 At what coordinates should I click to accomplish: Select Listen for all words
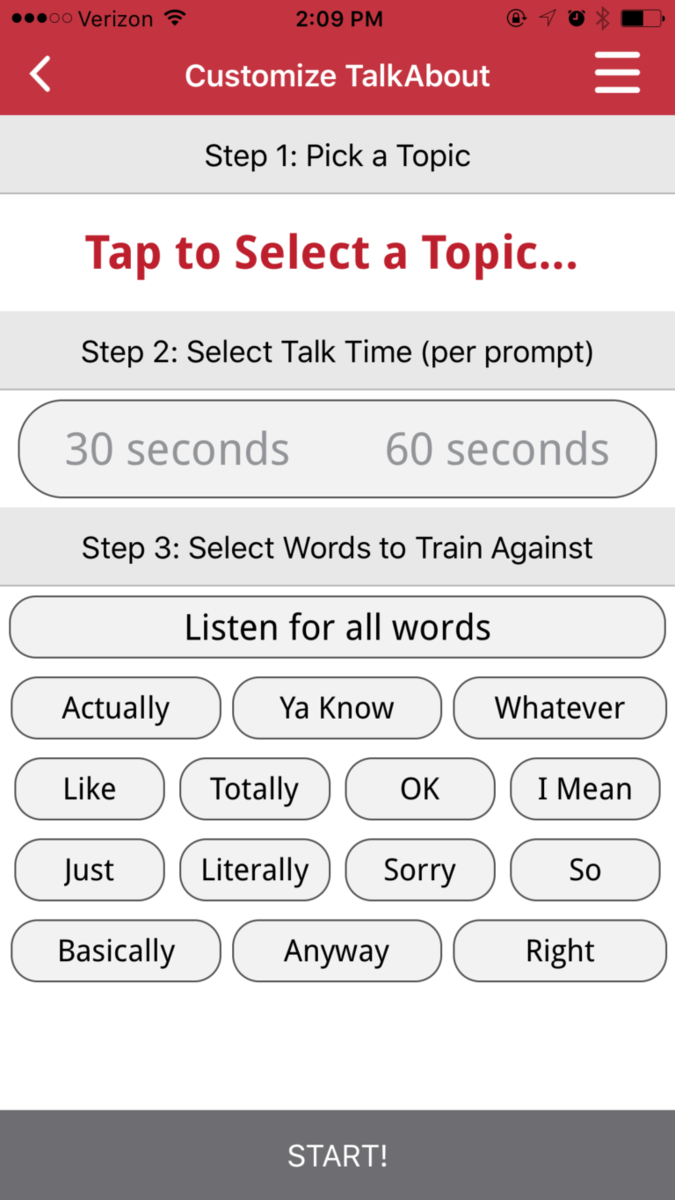pos(337,627)
